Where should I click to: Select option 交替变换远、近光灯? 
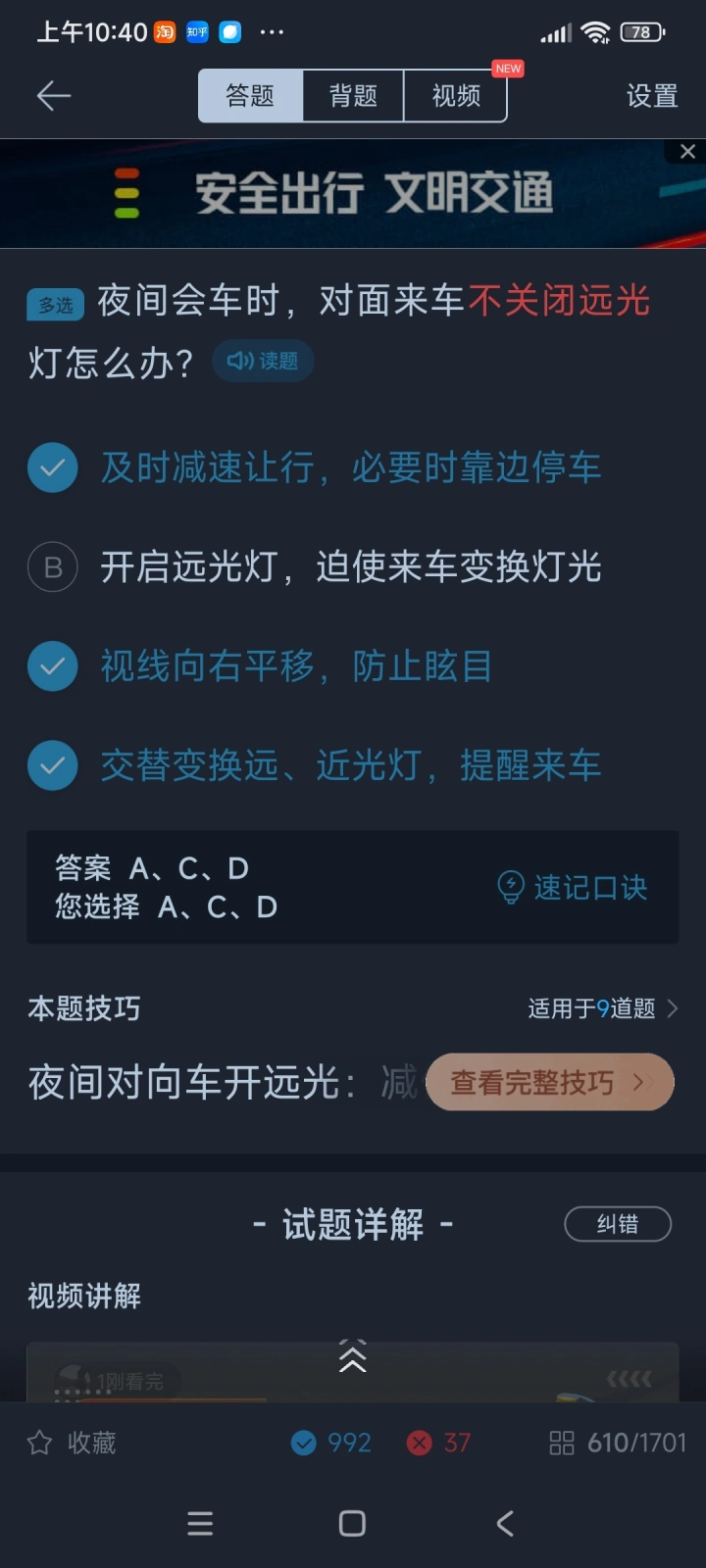[x=349, y=765]
